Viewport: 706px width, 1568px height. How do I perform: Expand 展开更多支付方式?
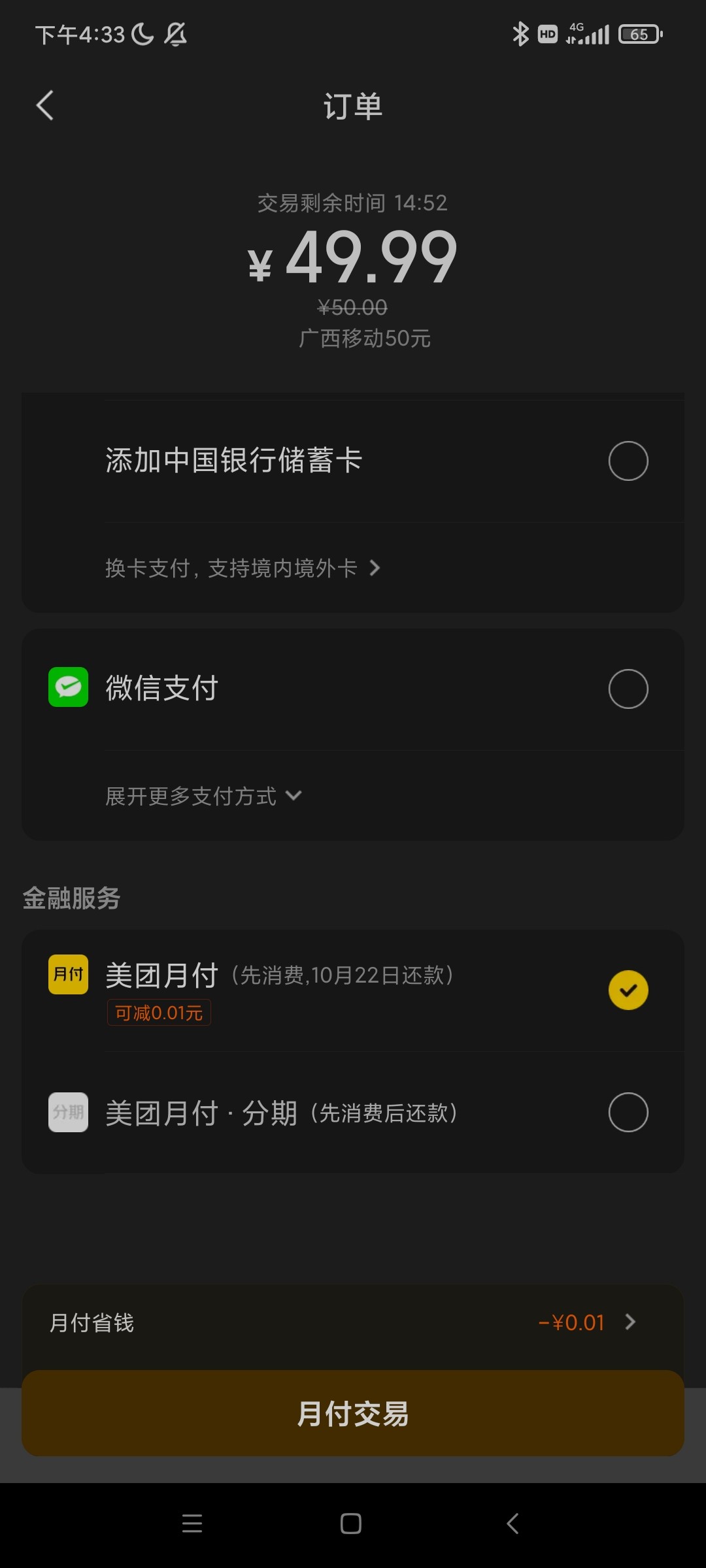pyautogui.click(x=203, y=796)
